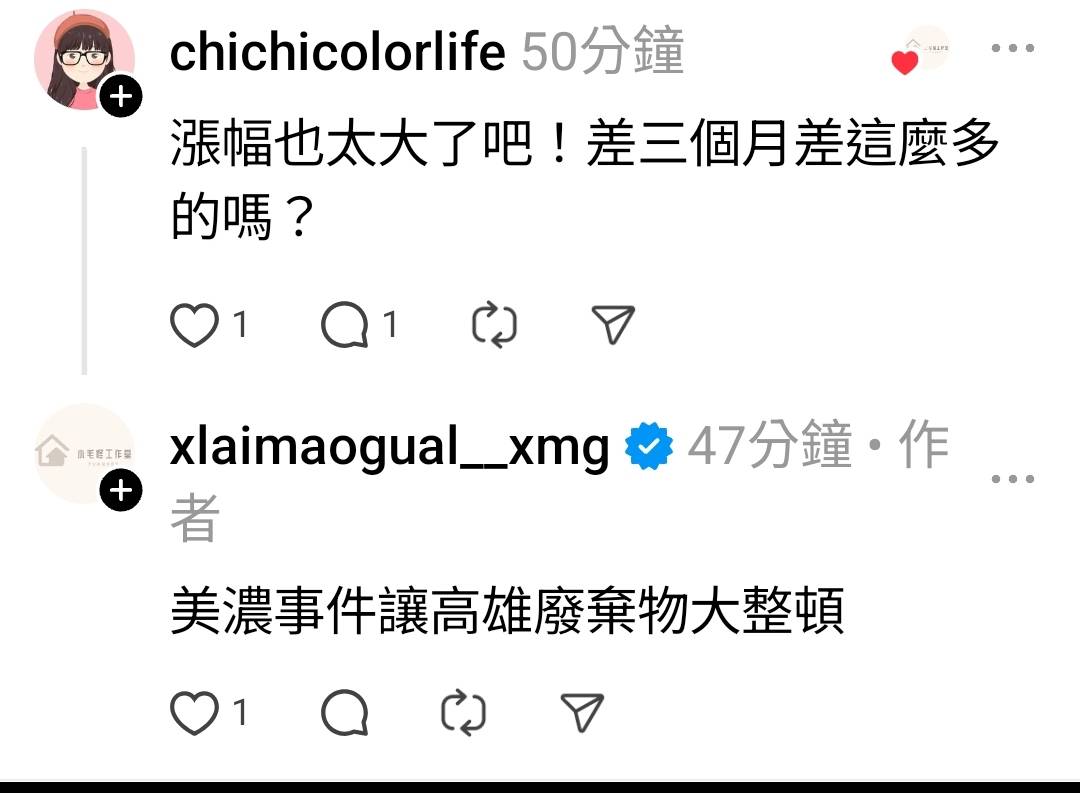Open xlaimaogual__xmg's profile from username
This screenshot has width=1080, height=793.
click(x=389, y=446)
